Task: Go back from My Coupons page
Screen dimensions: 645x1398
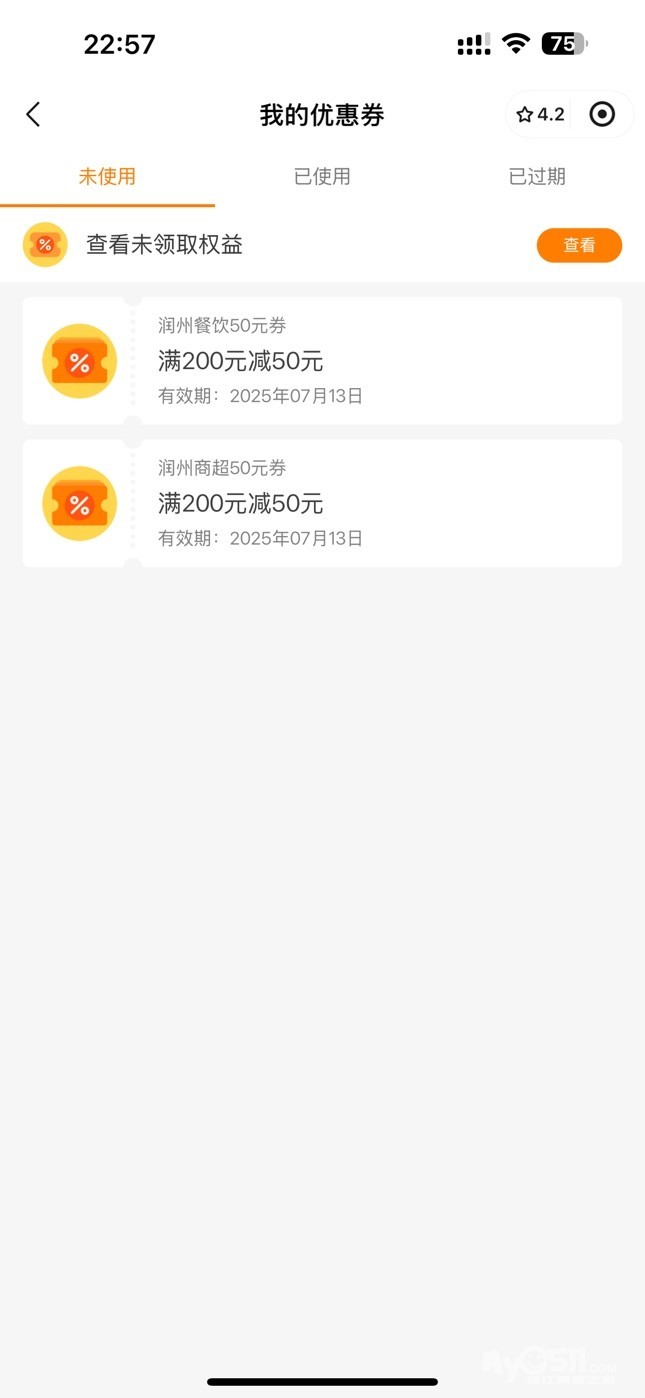Action: (x=33, y=115)
